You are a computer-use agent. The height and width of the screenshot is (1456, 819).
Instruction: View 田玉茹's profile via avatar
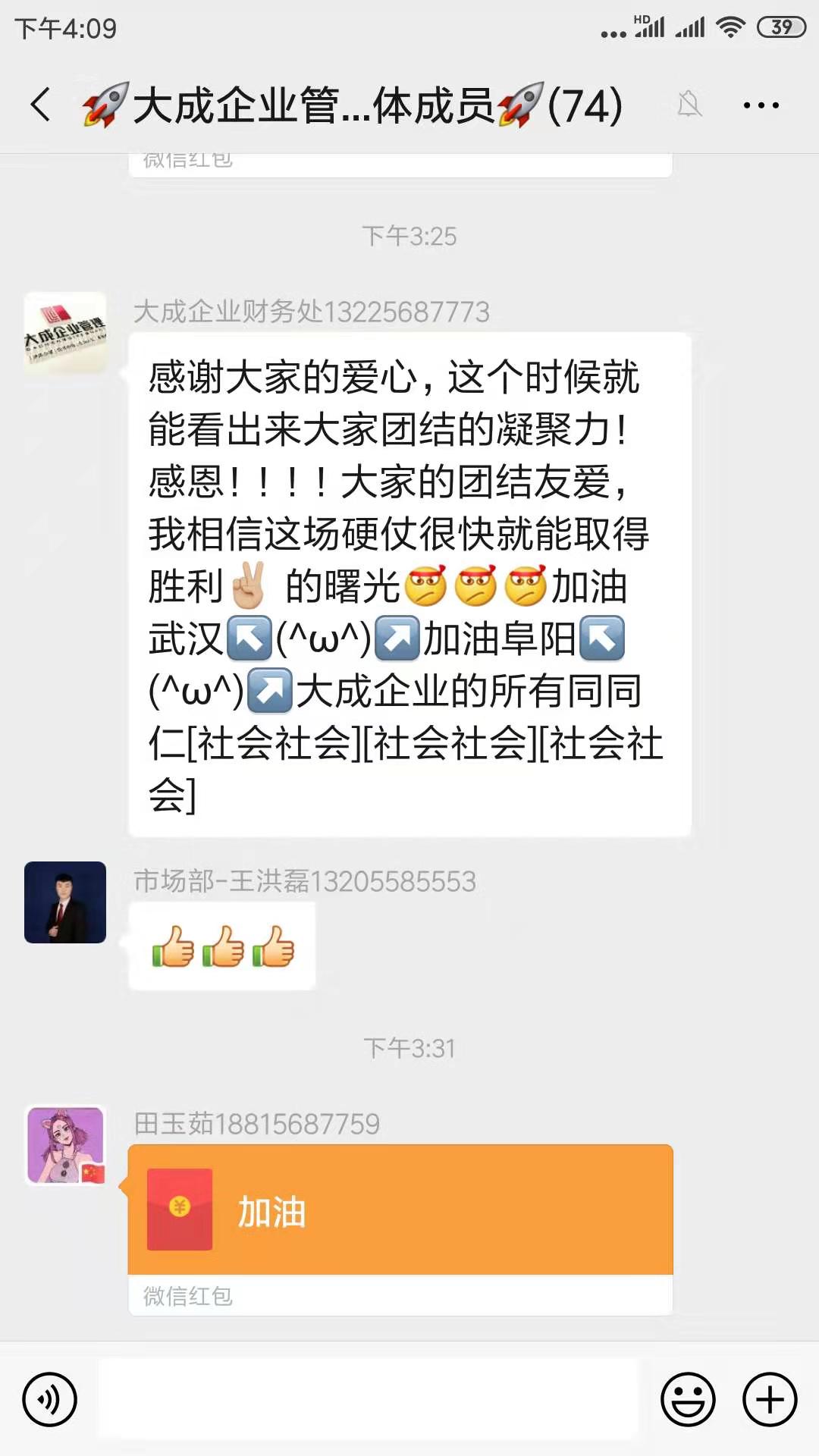(65, 1145)
